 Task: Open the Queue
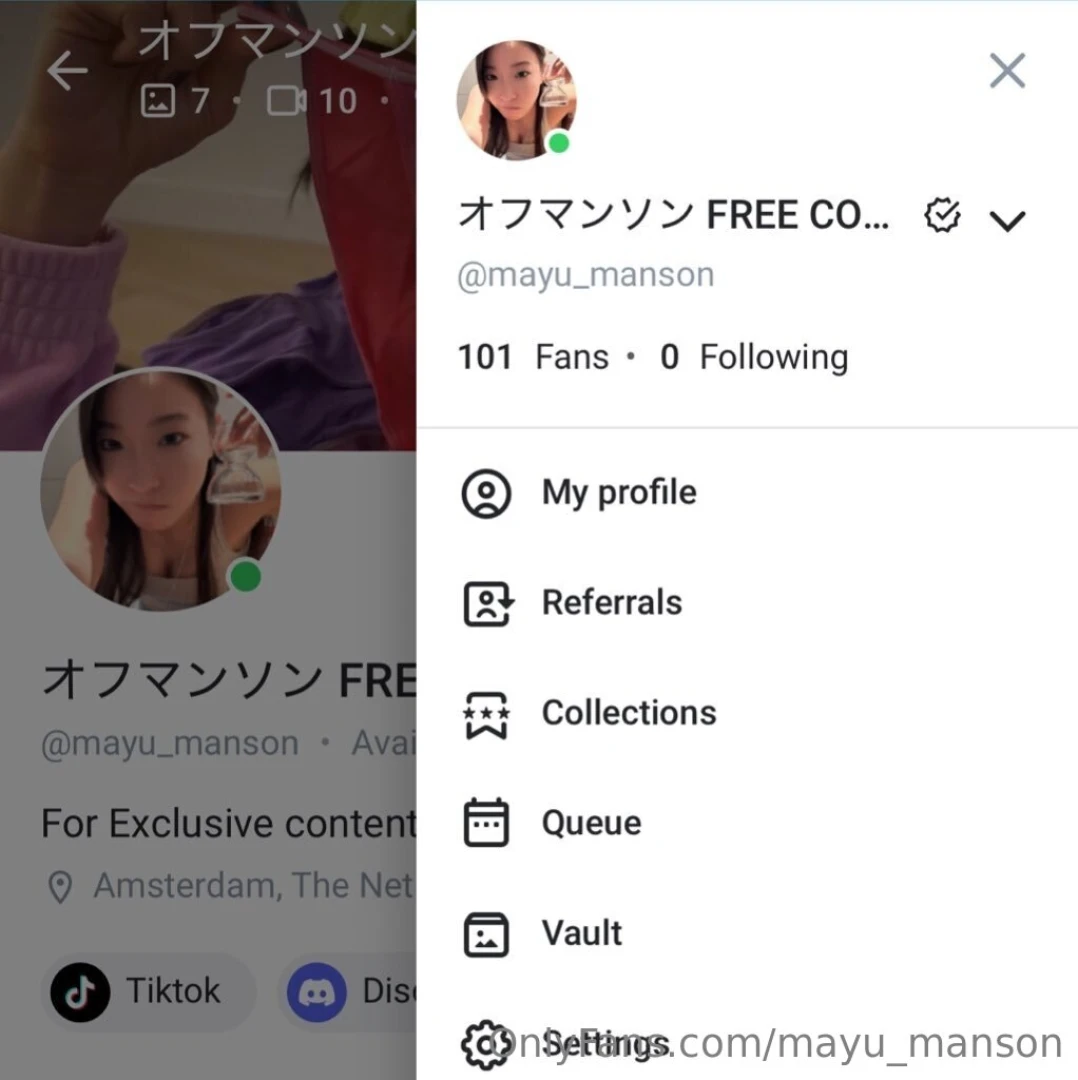tap(591, 823)
